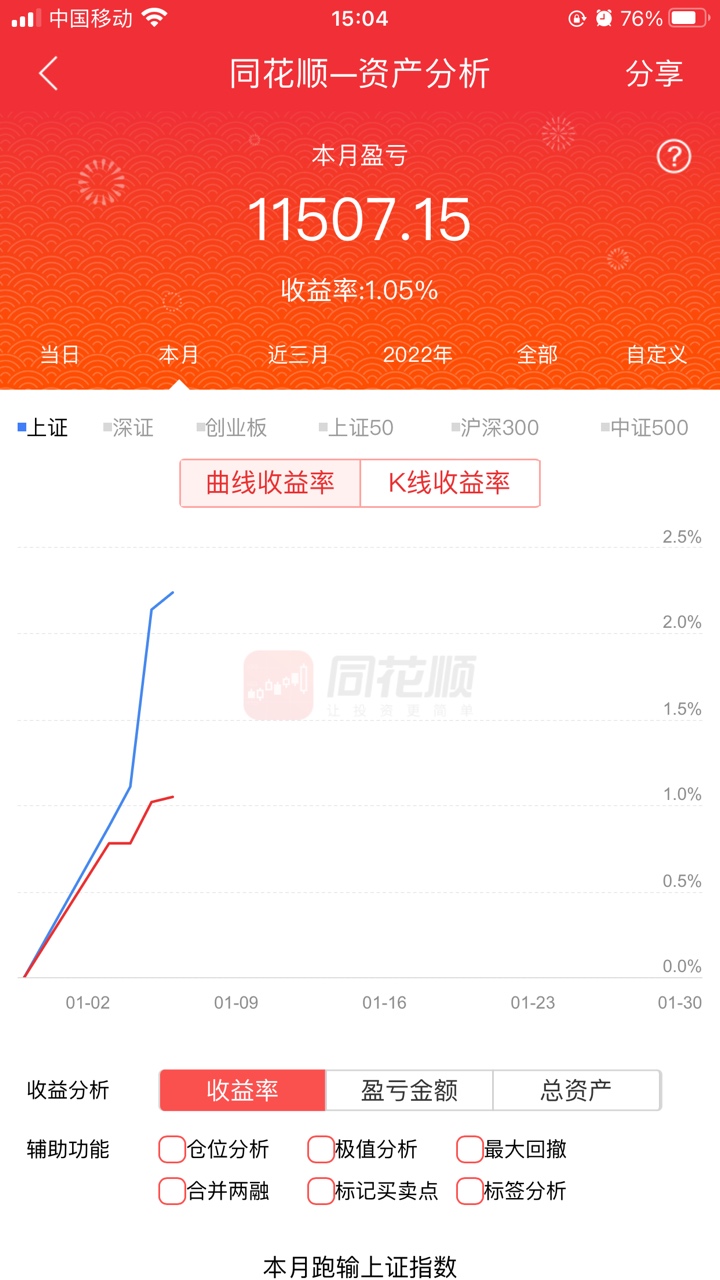This screenshot has width=720, height=1280.
Task: Compare with the 创业板 index
Action: click(234, 428)
